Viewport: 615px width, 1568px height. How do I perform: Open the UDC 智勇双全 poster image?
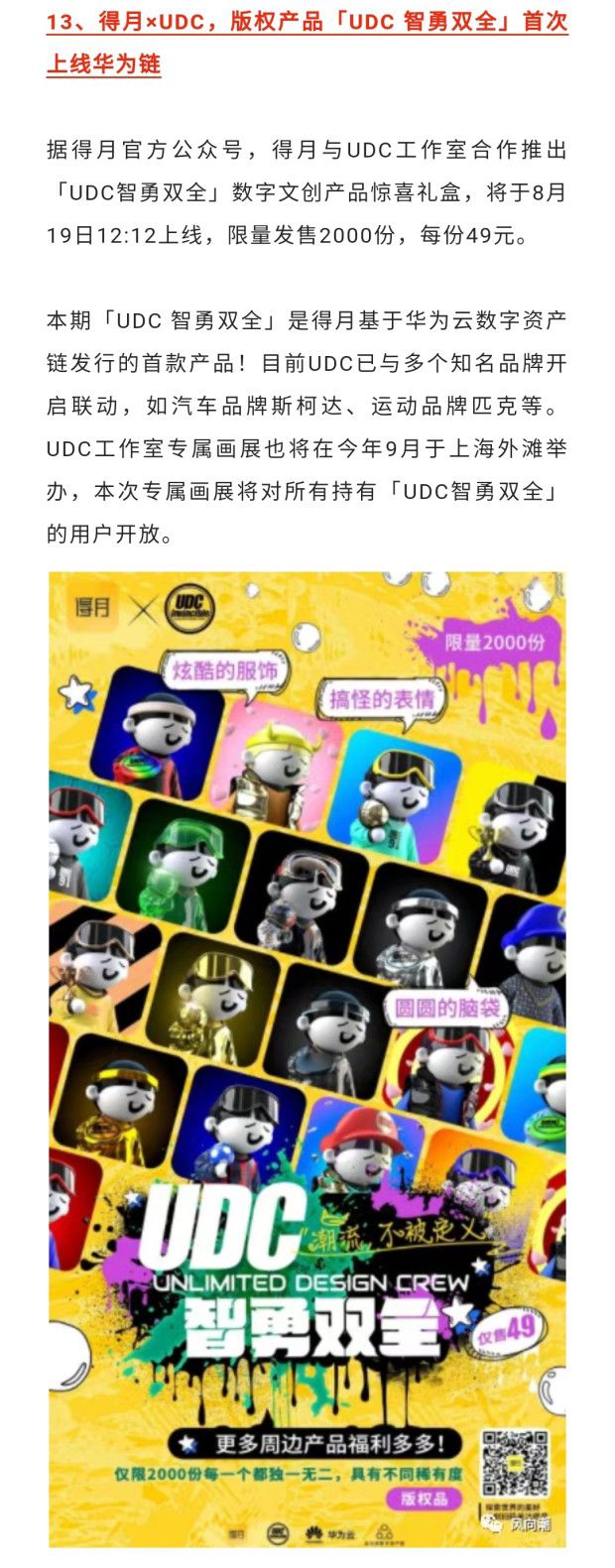pyautogui.click(x=307, y=1057)
